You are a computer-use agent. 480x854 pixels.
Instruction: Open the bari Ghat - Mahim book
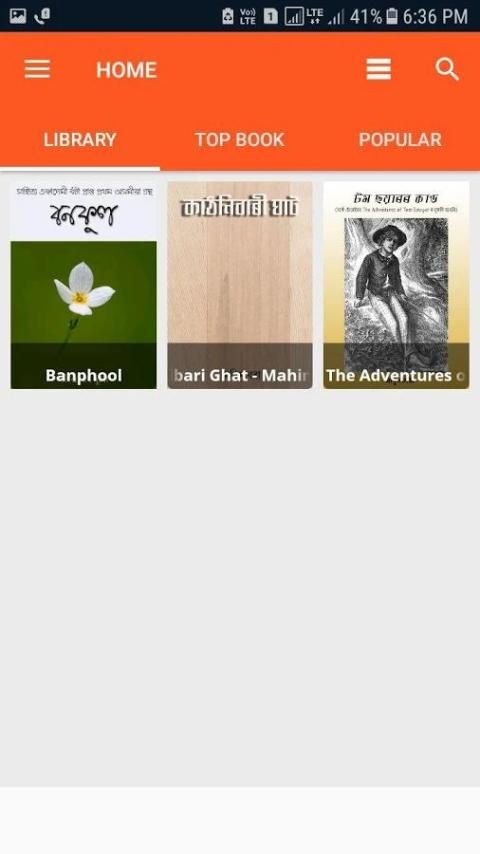240,285
